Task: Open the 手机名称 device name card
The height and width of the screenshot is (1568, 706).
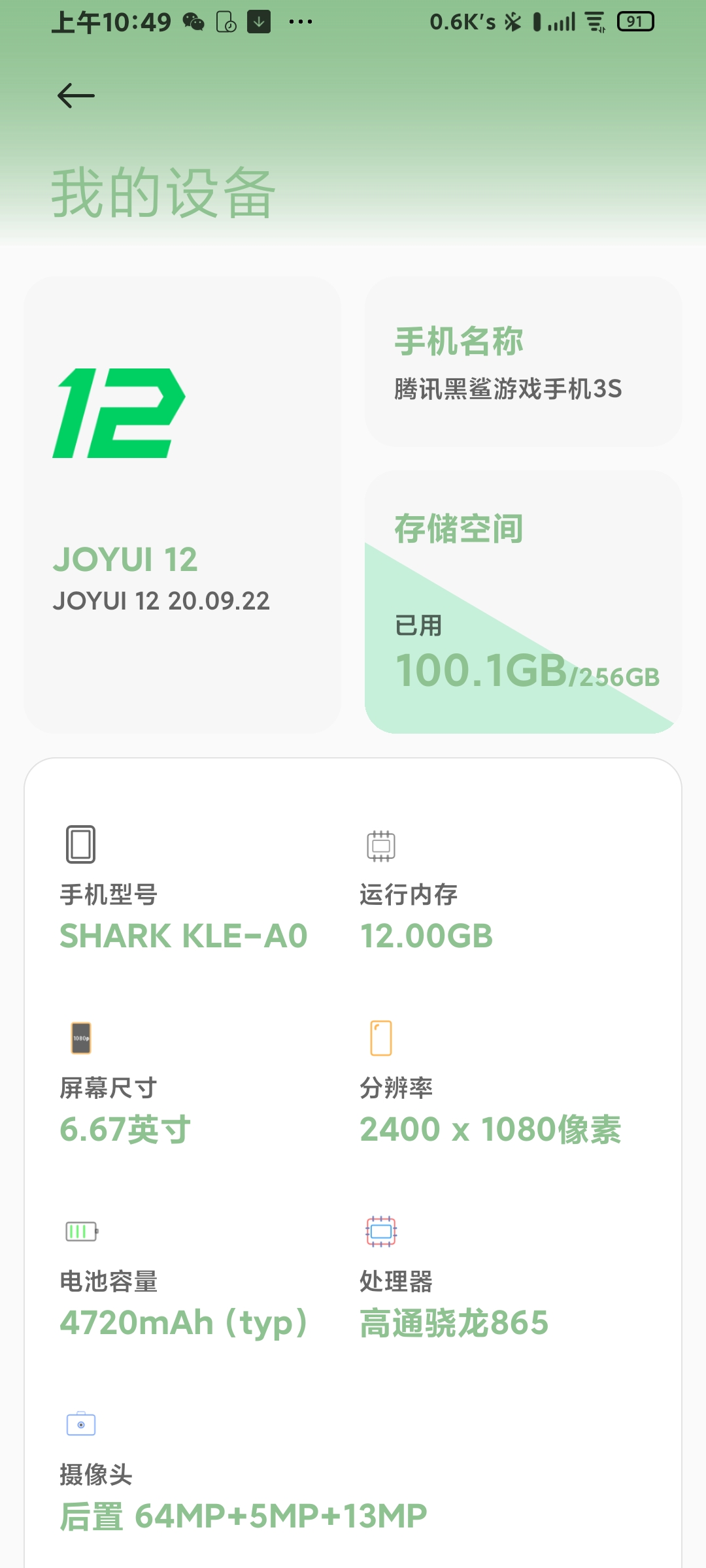Action: coord(523,361)
